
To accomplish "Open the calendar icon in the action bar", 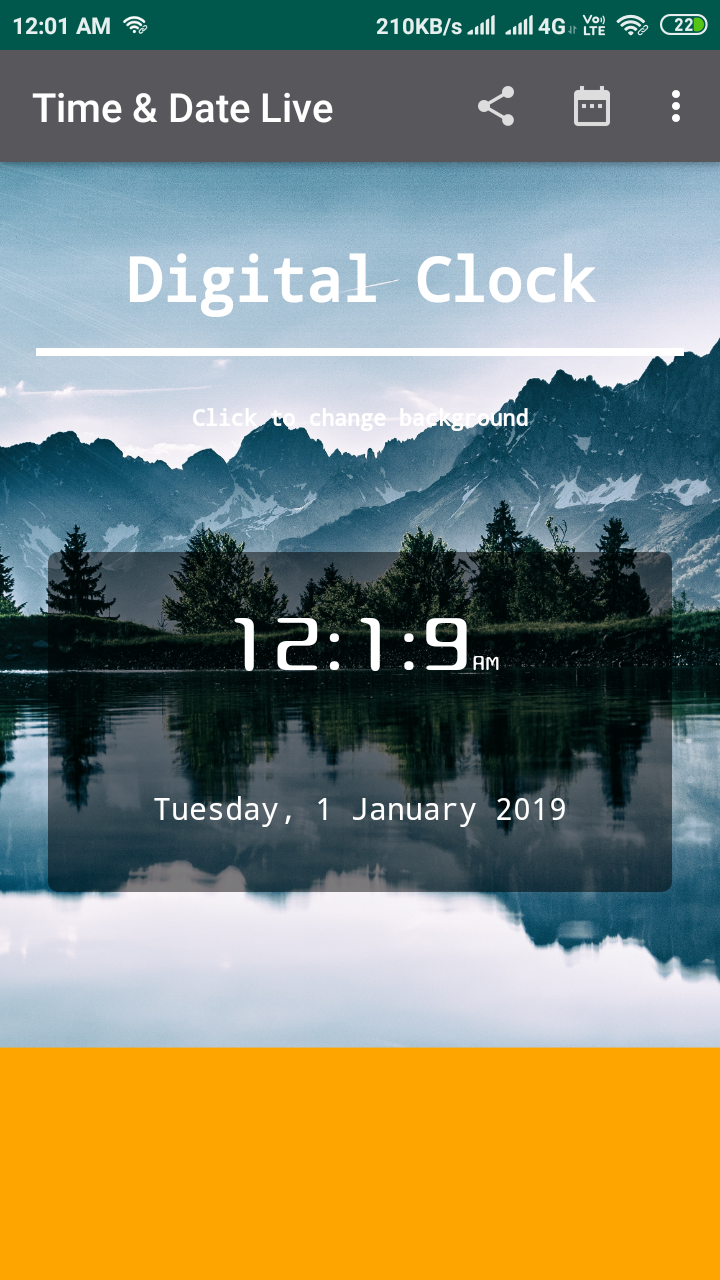I will click(591, 107).
